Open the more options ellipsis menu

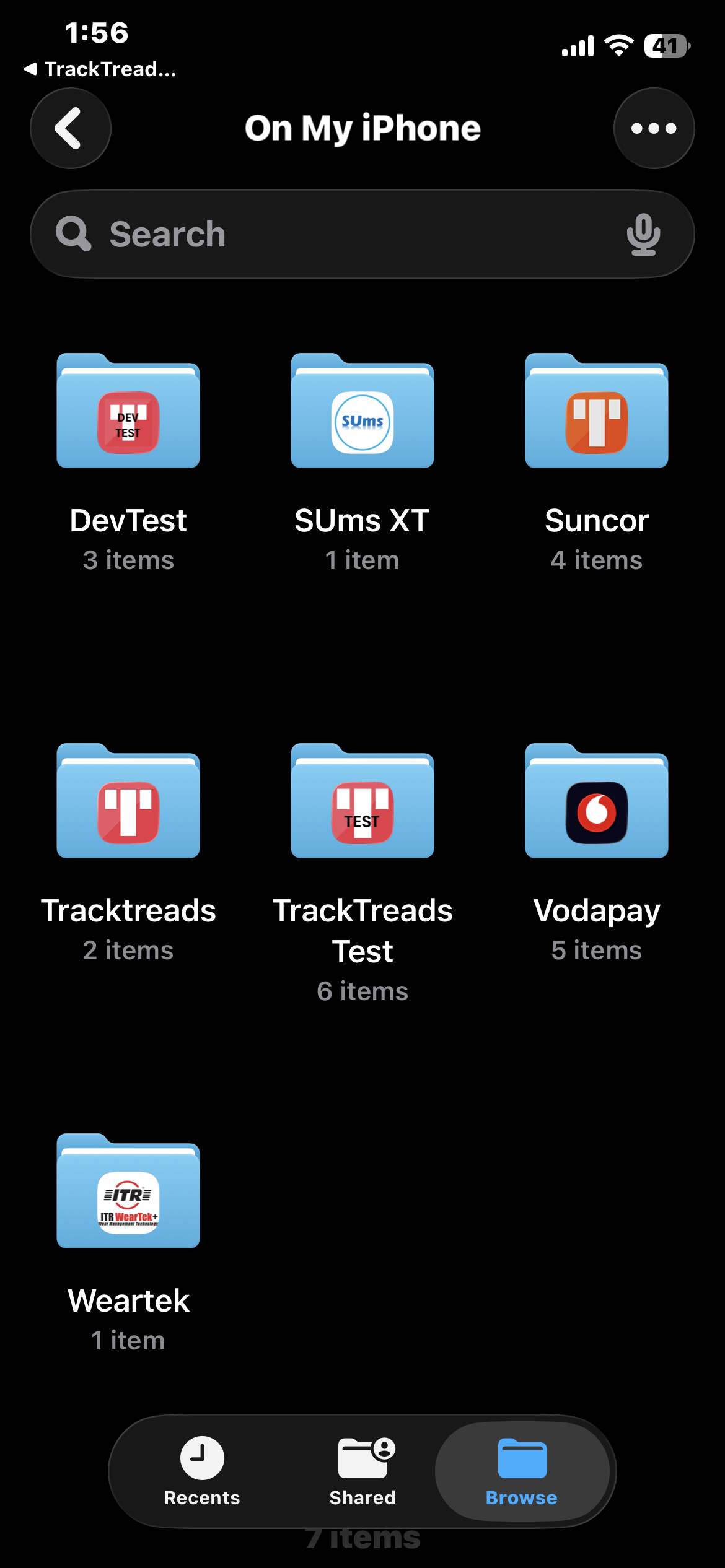(654, 128)
